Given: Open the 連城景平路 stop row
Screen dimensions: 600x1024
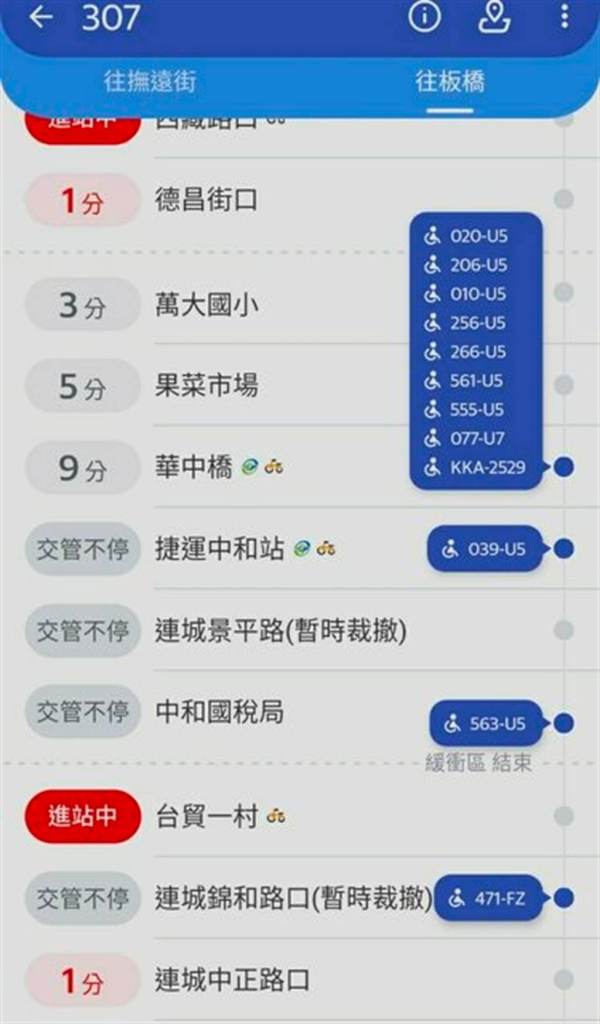Looking at the screenshot, I should 280,631.
